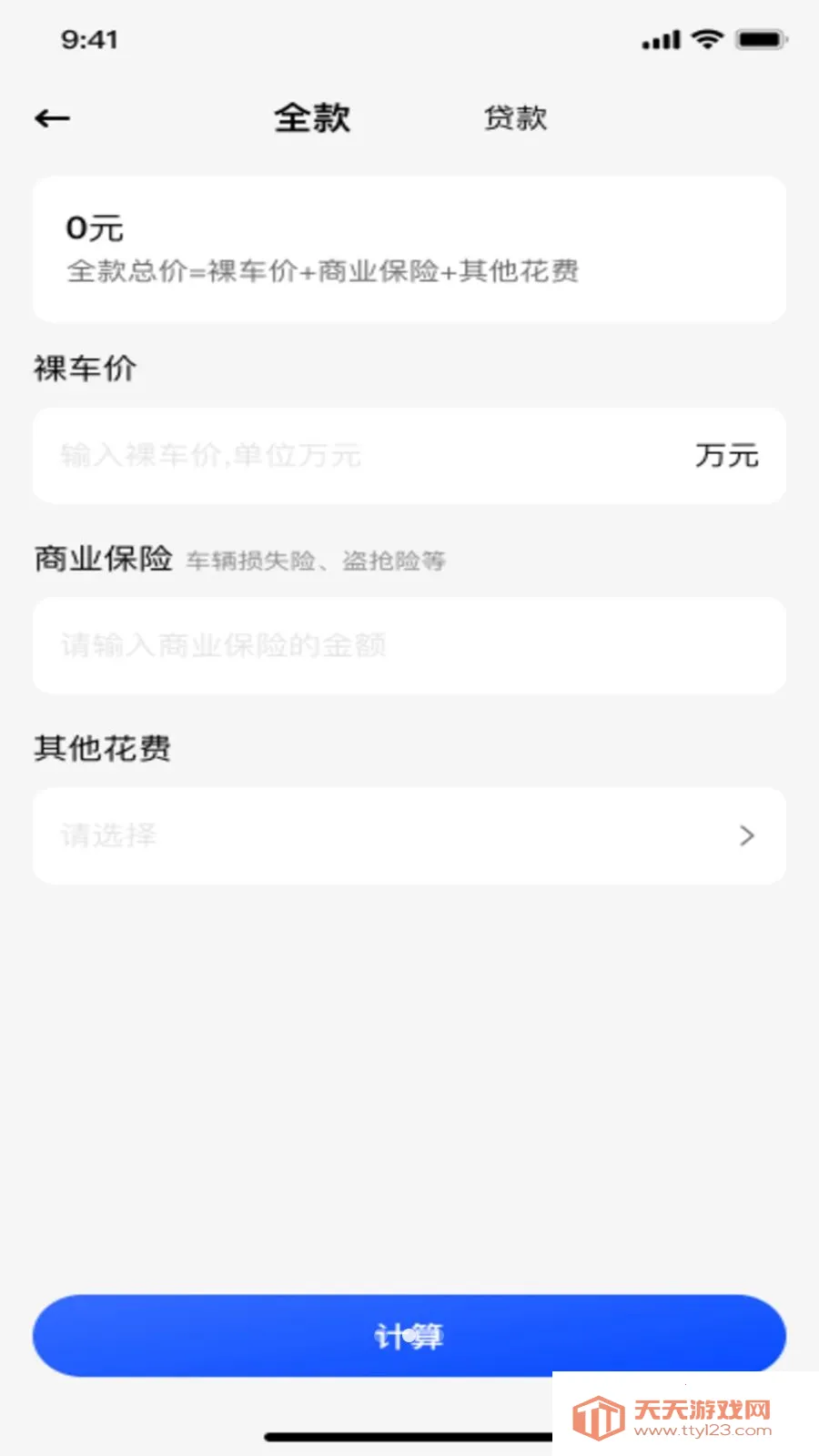
Task: Select the 全款 tab
Action: pos(313,117)
